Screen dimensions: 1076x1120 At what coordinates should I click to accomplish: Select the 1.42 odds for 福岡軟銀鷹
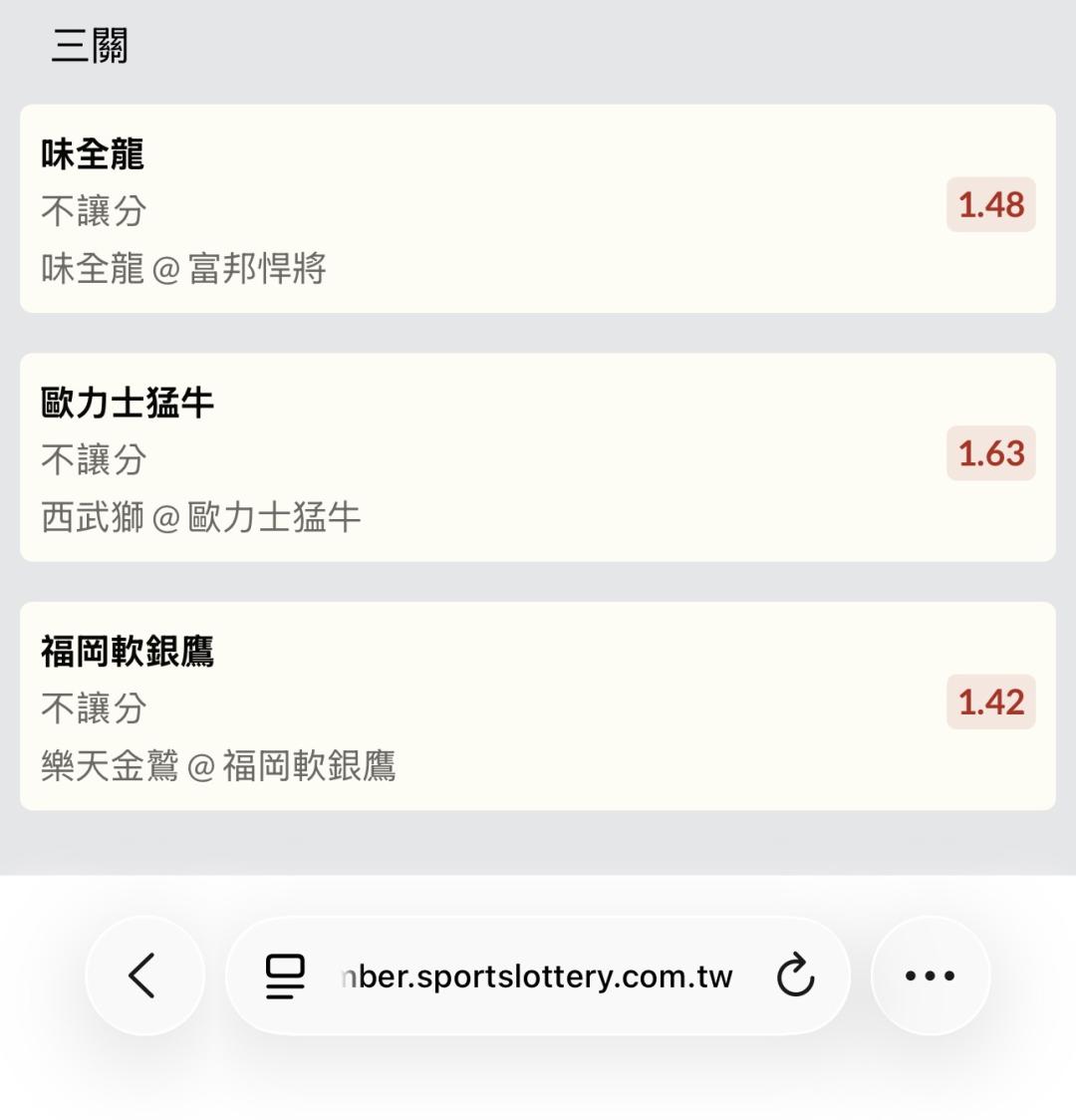coord(990,702)
